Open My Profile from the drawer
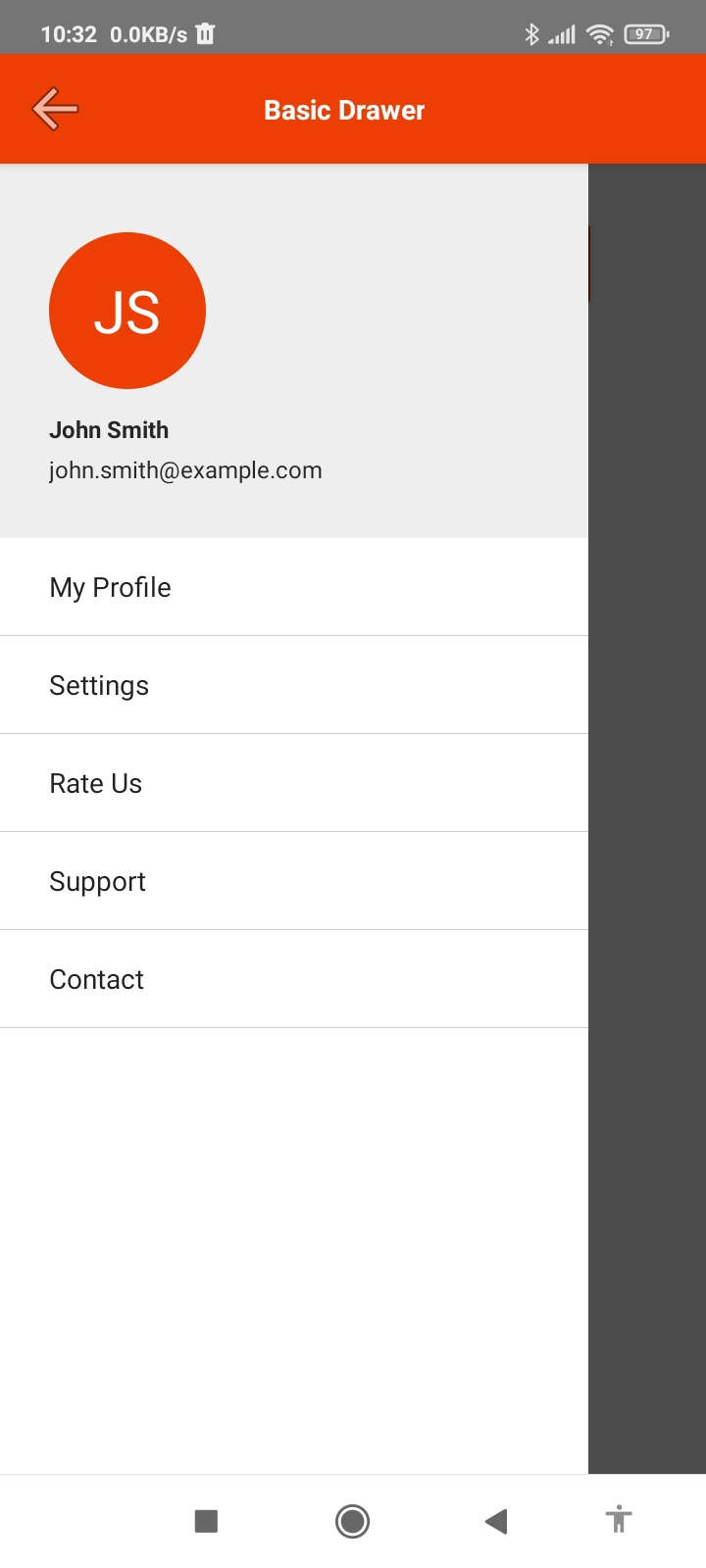The height and width of the screenshot is (1568, 706). pyautogui.click(x=294, y=587)
